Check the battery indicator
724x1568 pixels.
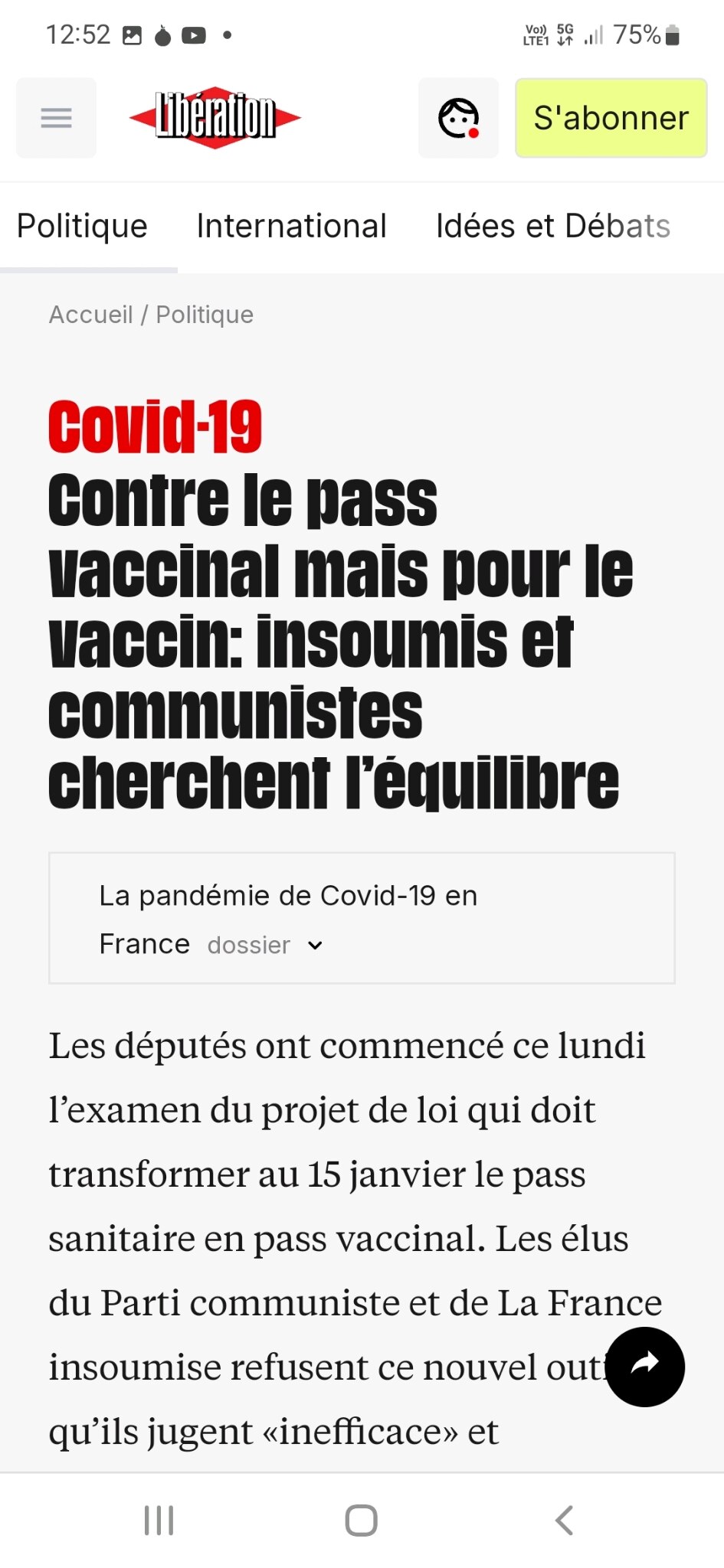click(x=673, y=33)
